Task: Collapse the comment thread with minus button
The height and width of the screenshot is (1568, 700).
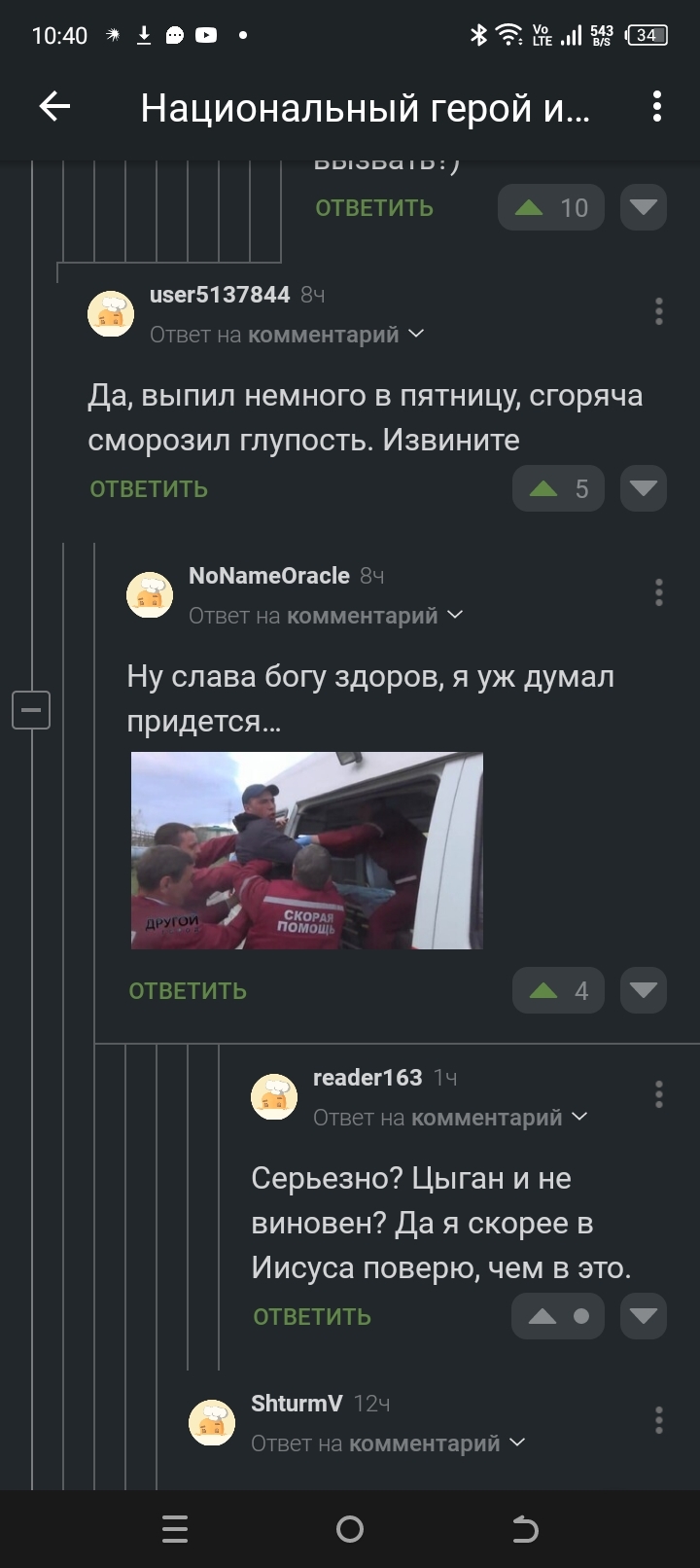Action: 31,709
